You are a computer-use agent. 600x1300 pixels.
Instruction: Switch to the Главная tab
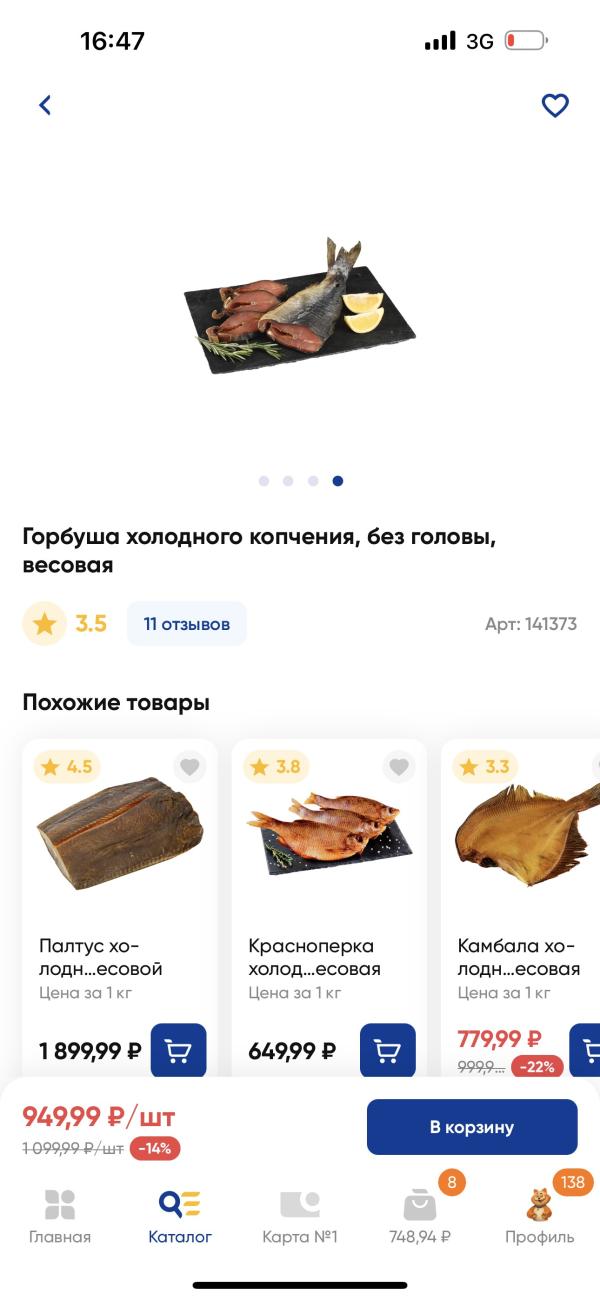[x=60, y=1216]
